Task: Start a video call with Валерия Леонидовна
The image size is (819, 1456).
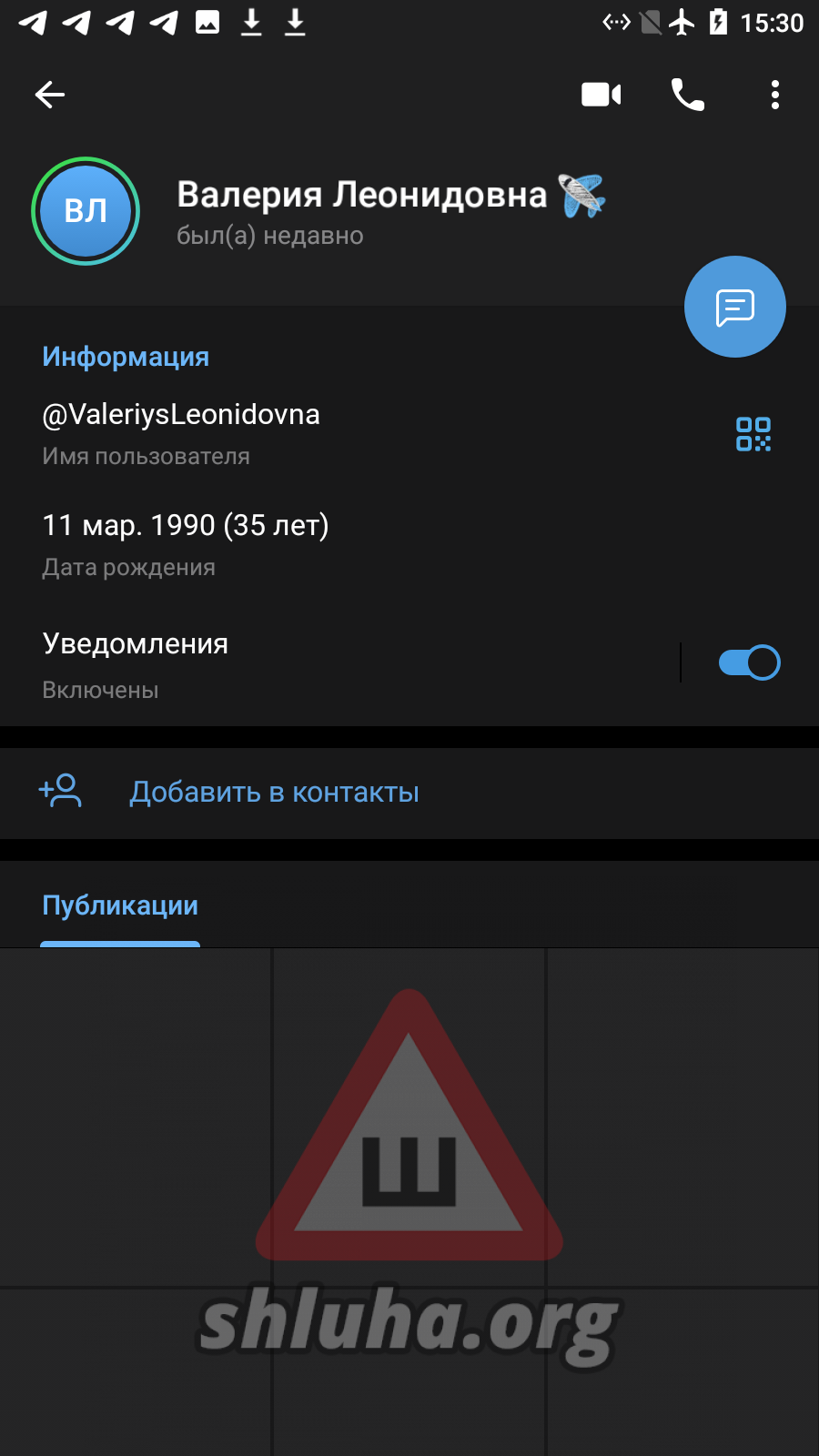Action: (x=601, y=95)
